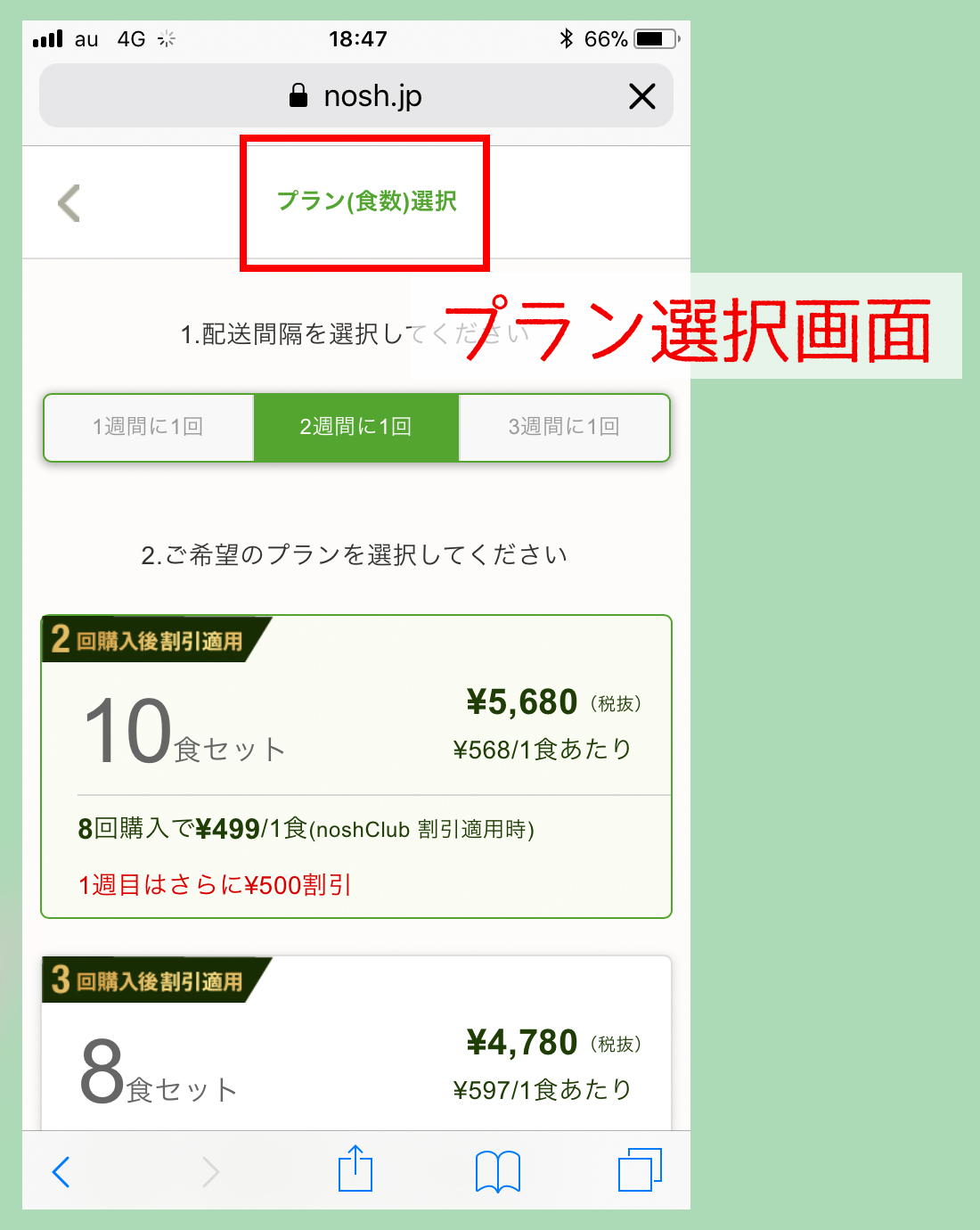Open the browser bookmarks
This screenshot has width=980, height=1230.
497,1170
